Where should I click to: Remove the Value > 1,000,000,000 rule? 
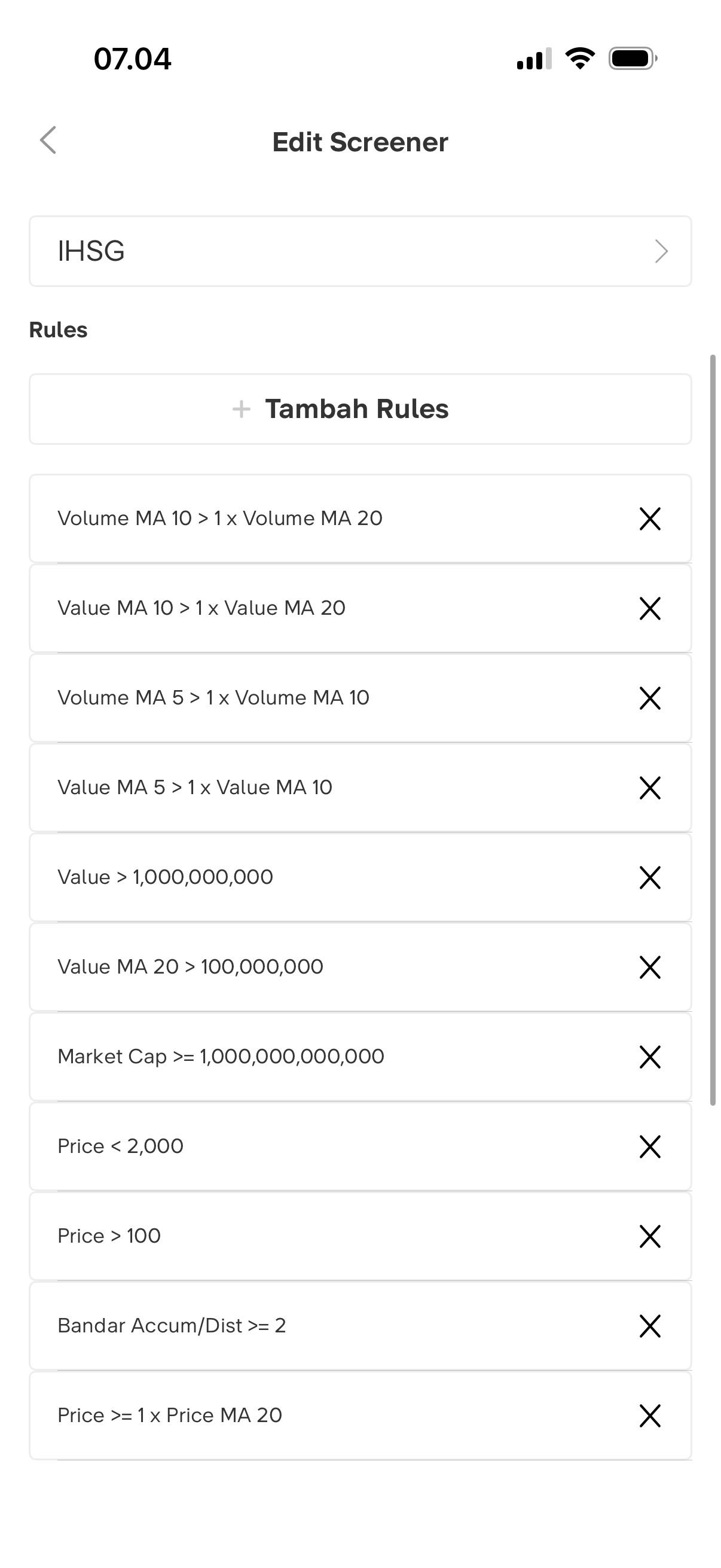650,877
